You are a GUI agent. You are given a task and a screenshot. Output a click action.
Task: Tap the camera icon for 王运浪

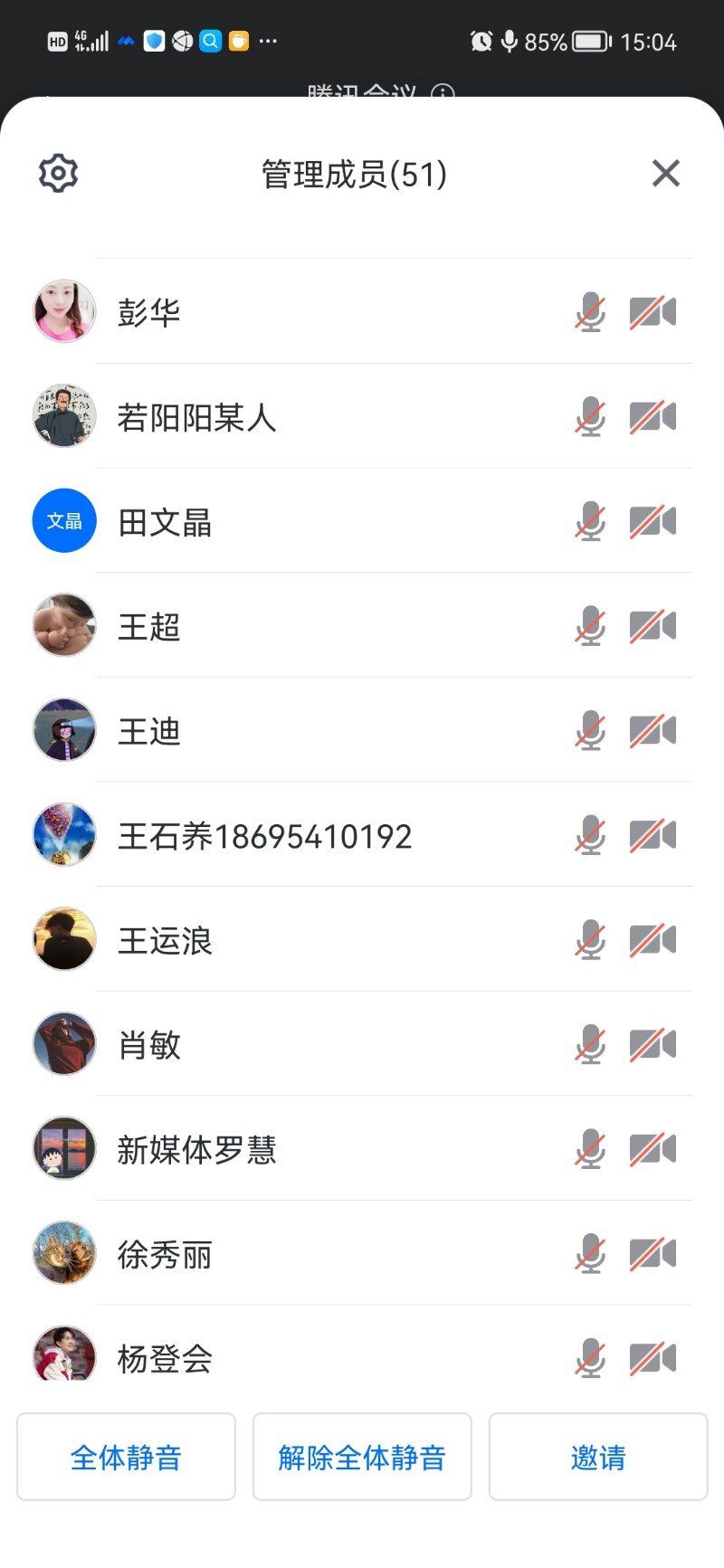[x=653, y=940]
